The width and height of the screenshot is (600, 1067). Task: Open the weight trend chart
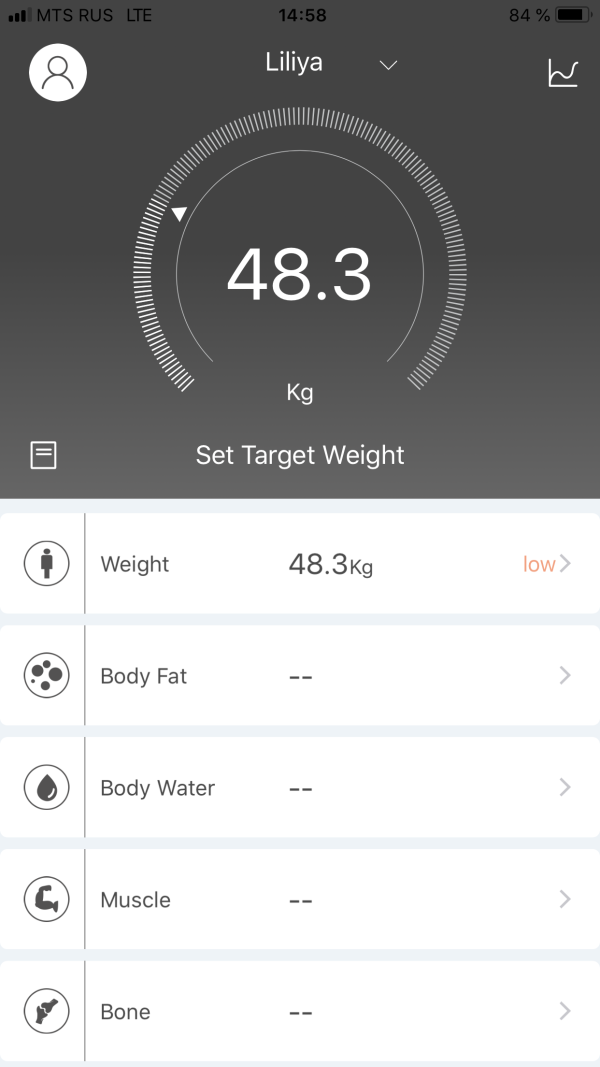pos(563,73)
